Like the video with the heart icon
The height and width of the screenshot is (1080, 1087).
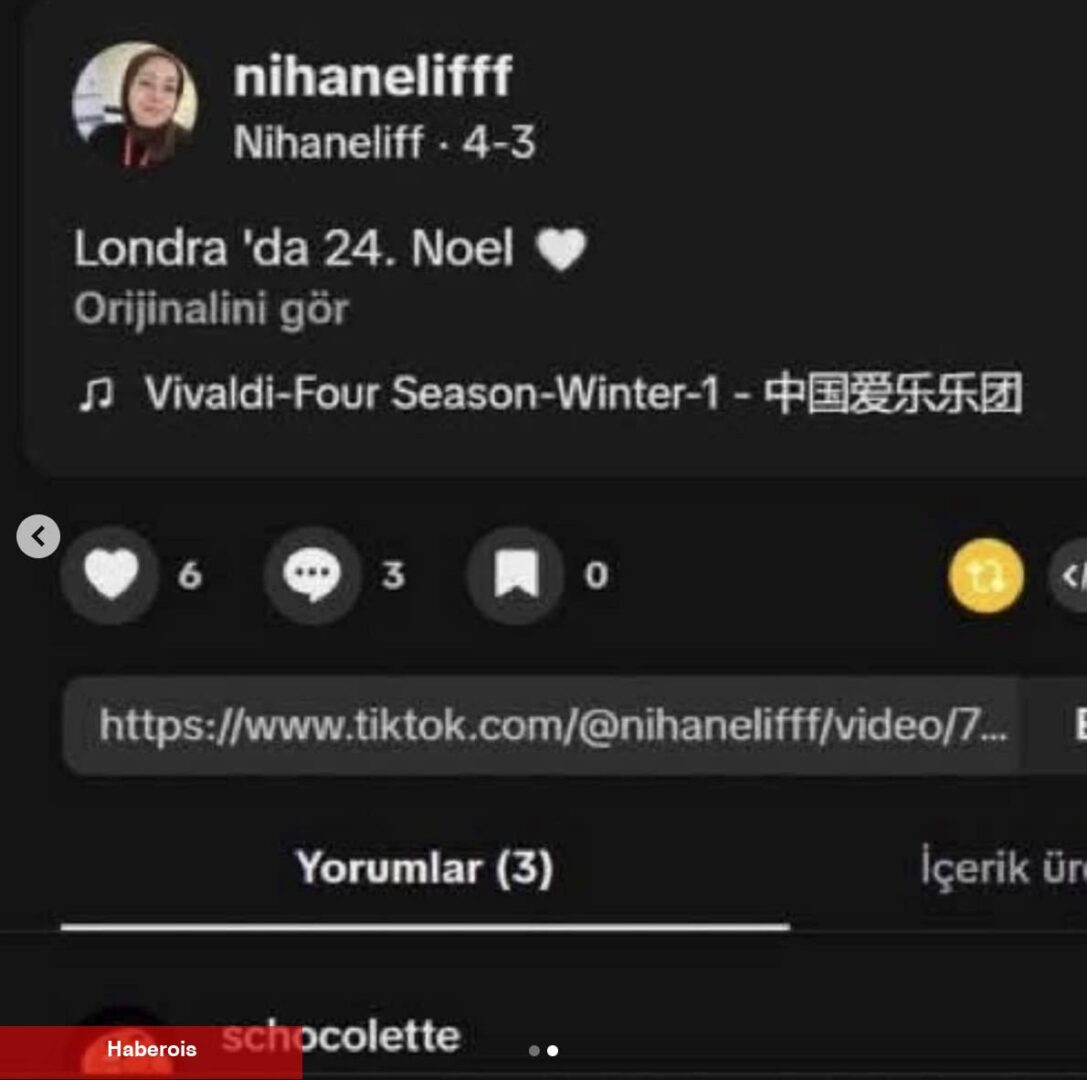point(110,575)
